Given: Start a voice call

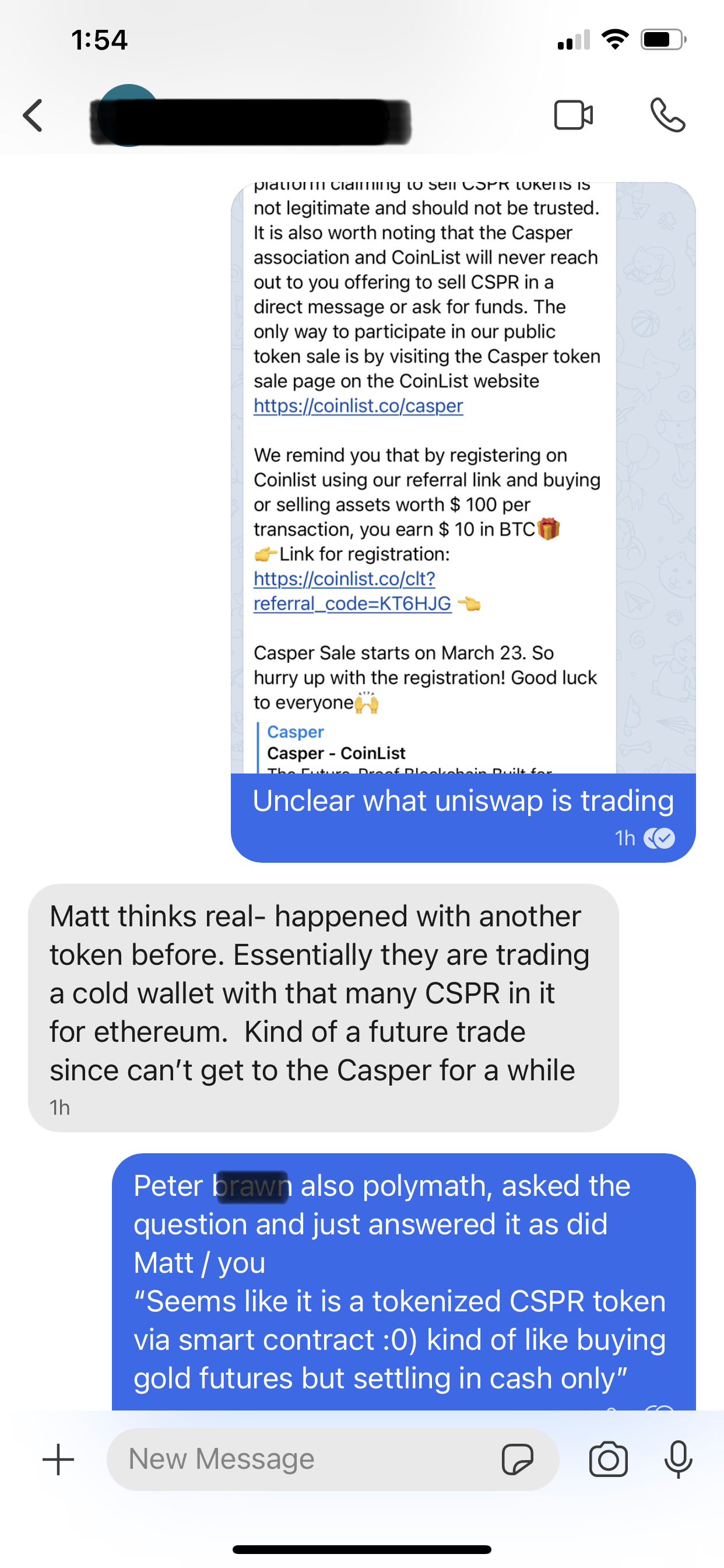Looking at the screenshot, I should 667,115.
